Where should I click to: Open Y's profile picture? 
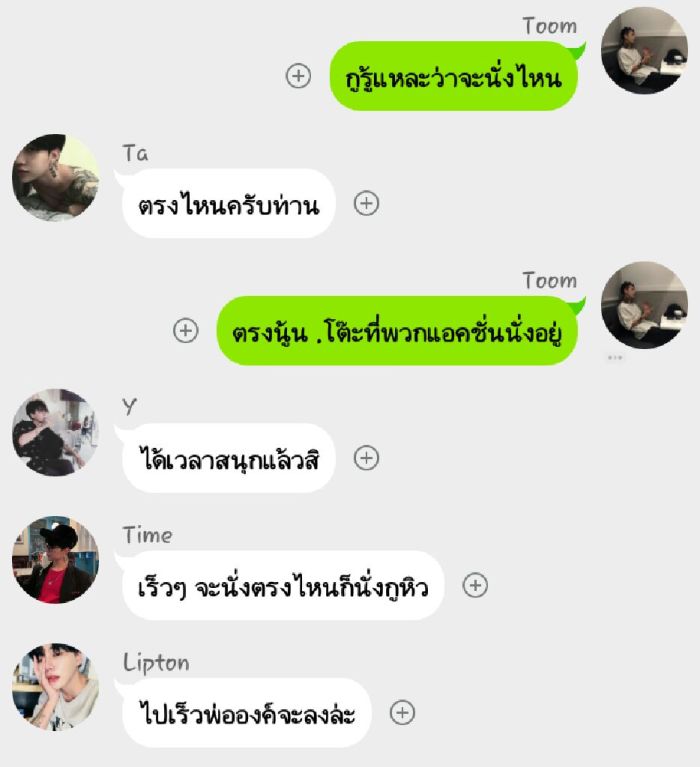coord(55,432)
